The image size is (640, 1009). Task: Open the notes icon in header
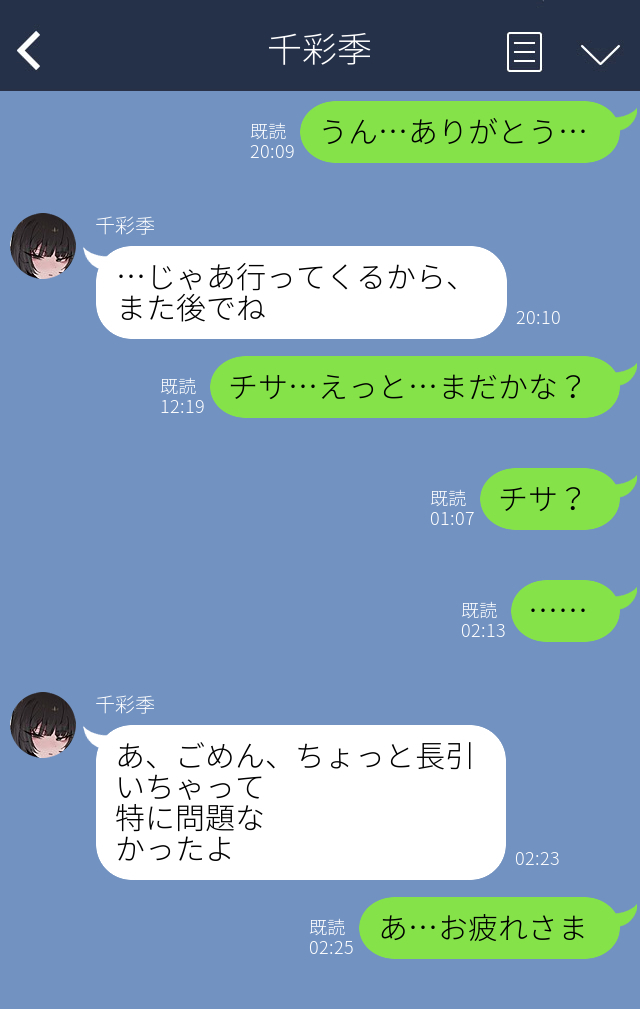524,52
